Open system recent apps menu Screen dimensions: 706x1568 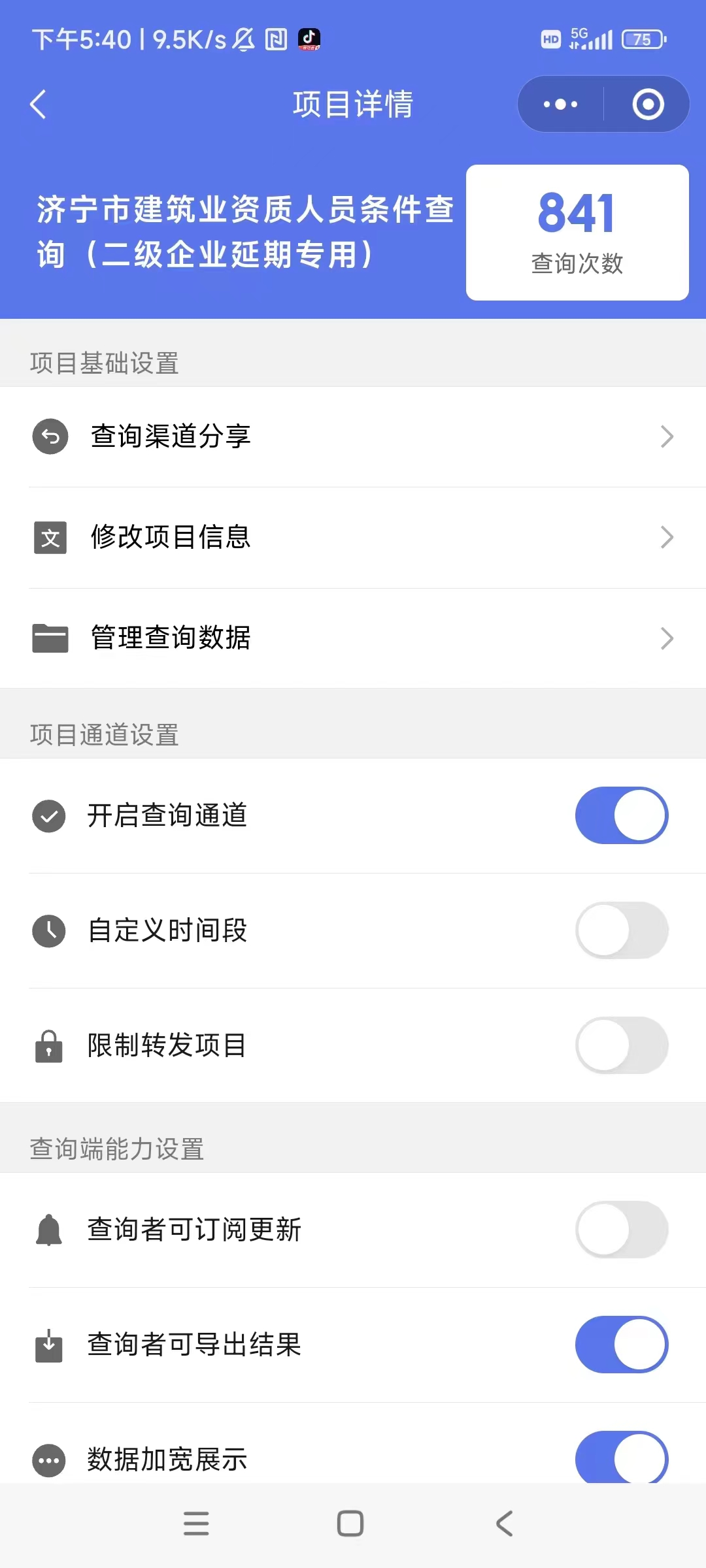(x=196, y=1524)
